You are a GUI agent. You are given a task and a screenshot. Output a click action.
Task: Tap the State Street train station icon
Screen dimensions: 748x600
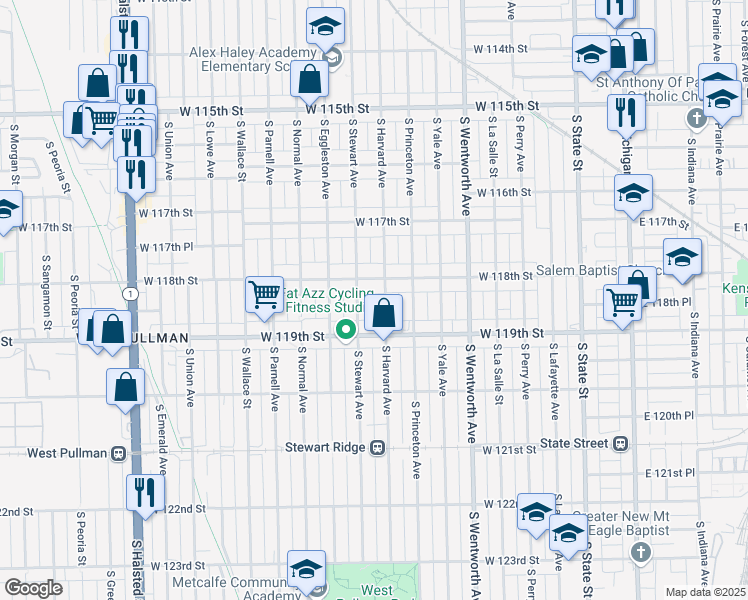point(621,444)
